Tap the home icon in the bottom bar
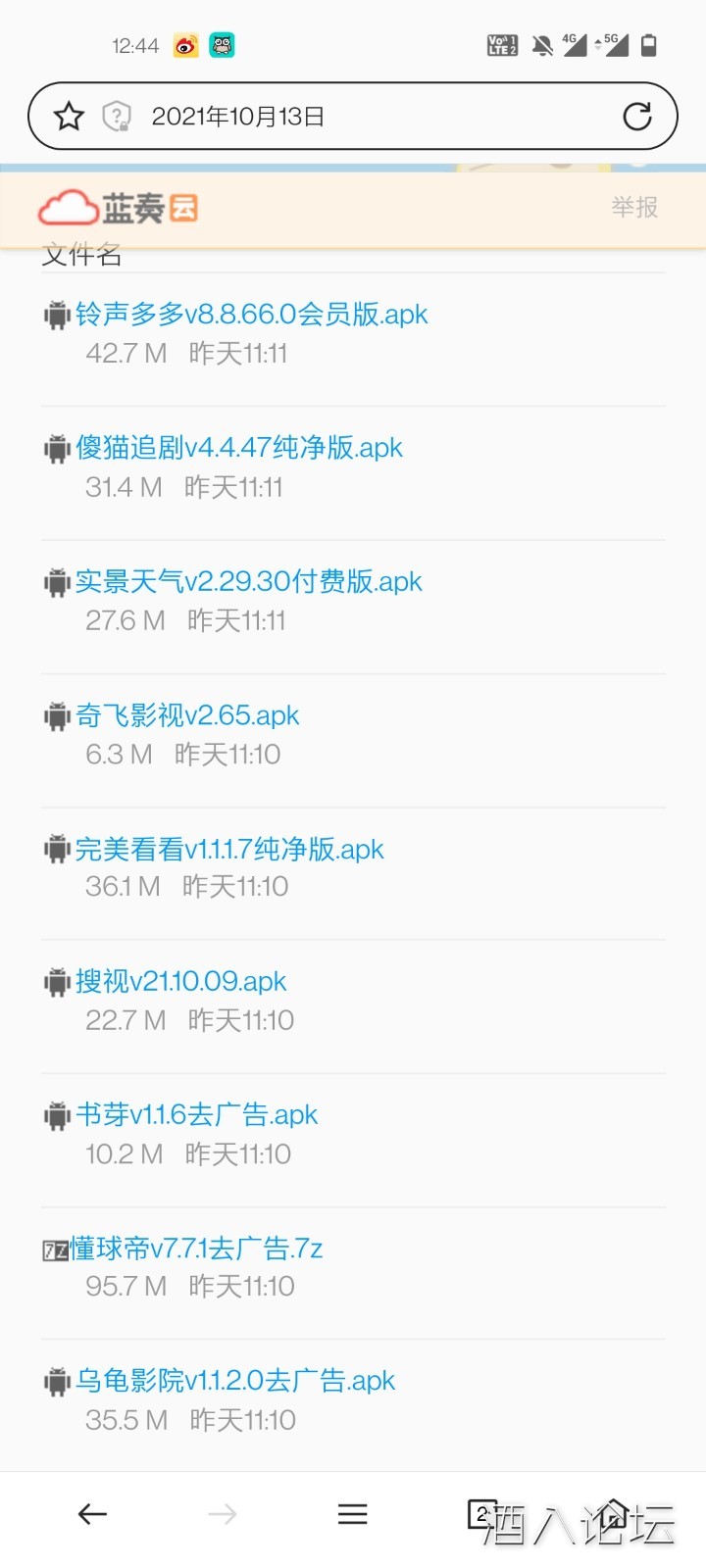The width and height of the screenshot is (706, 1568). click(x=613, y=1513)
